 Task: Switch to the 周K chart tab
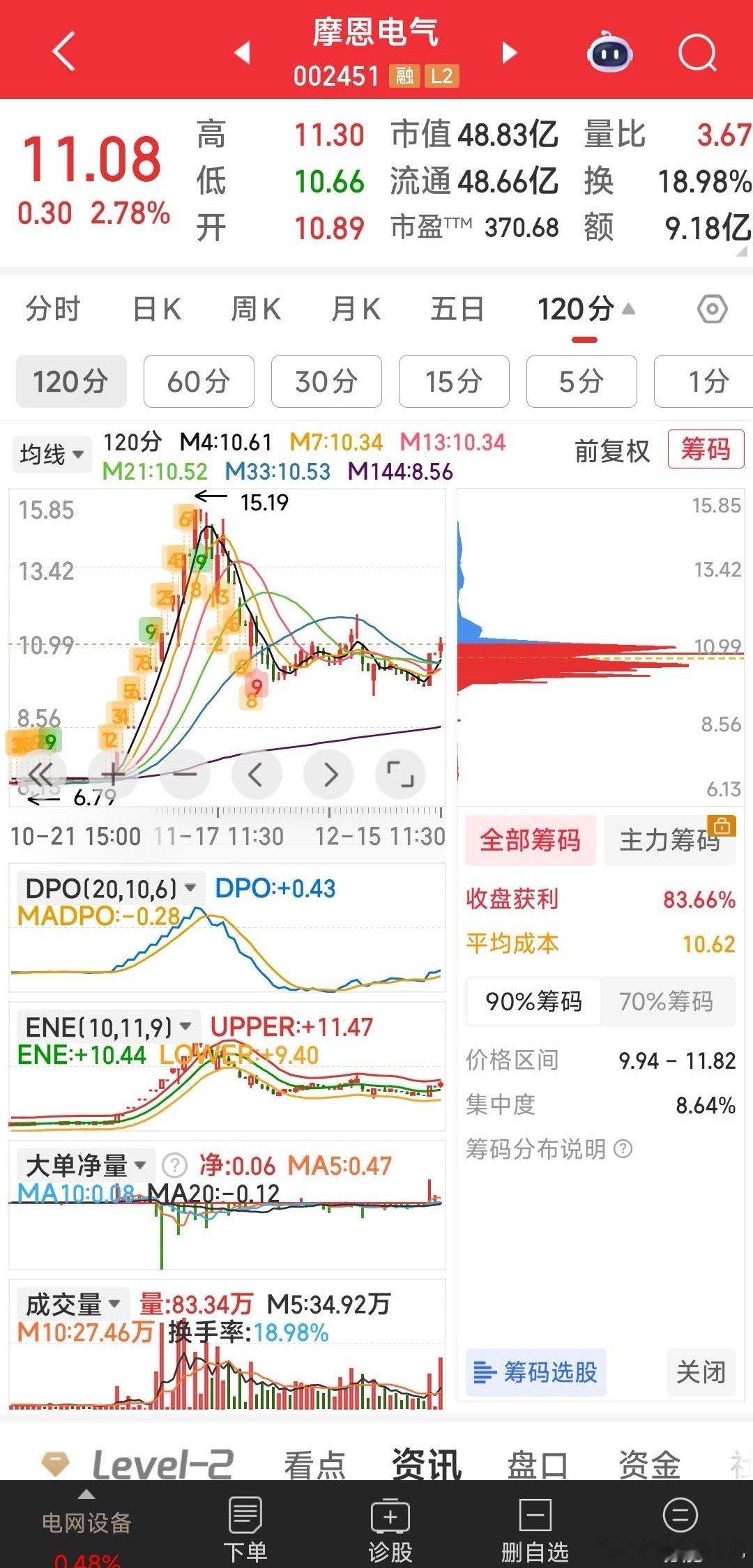[256, 309]
